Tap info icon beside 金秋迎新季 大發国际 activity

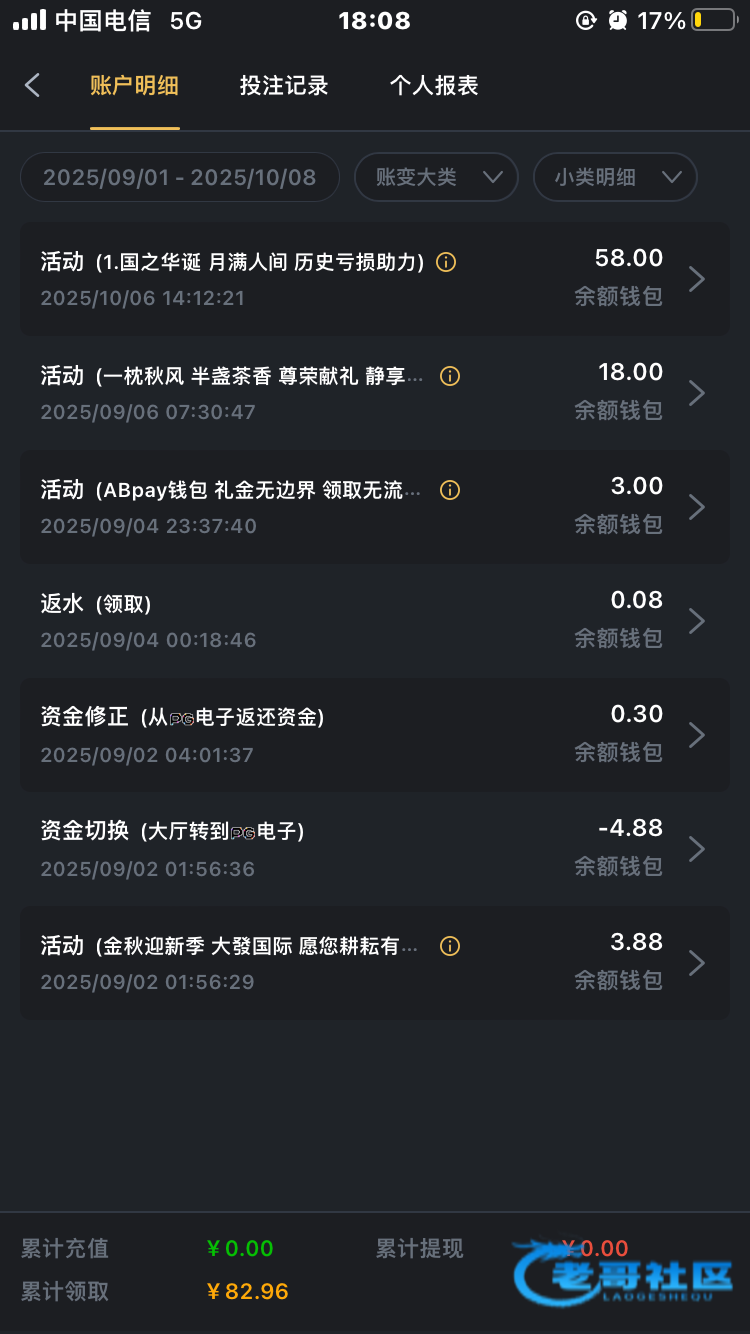(x=450, y=946)
